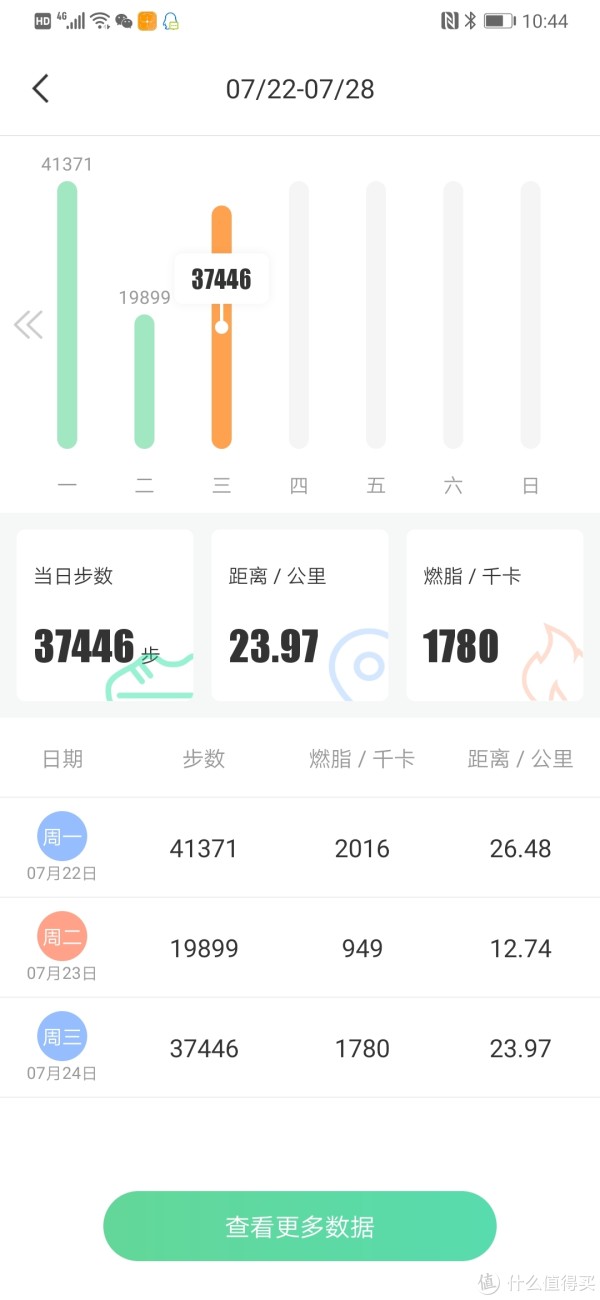The width and height of the screenshot is (600, 1300).
Task: Tap 查看更多数据 to view more data
Action: point(299,1226)
